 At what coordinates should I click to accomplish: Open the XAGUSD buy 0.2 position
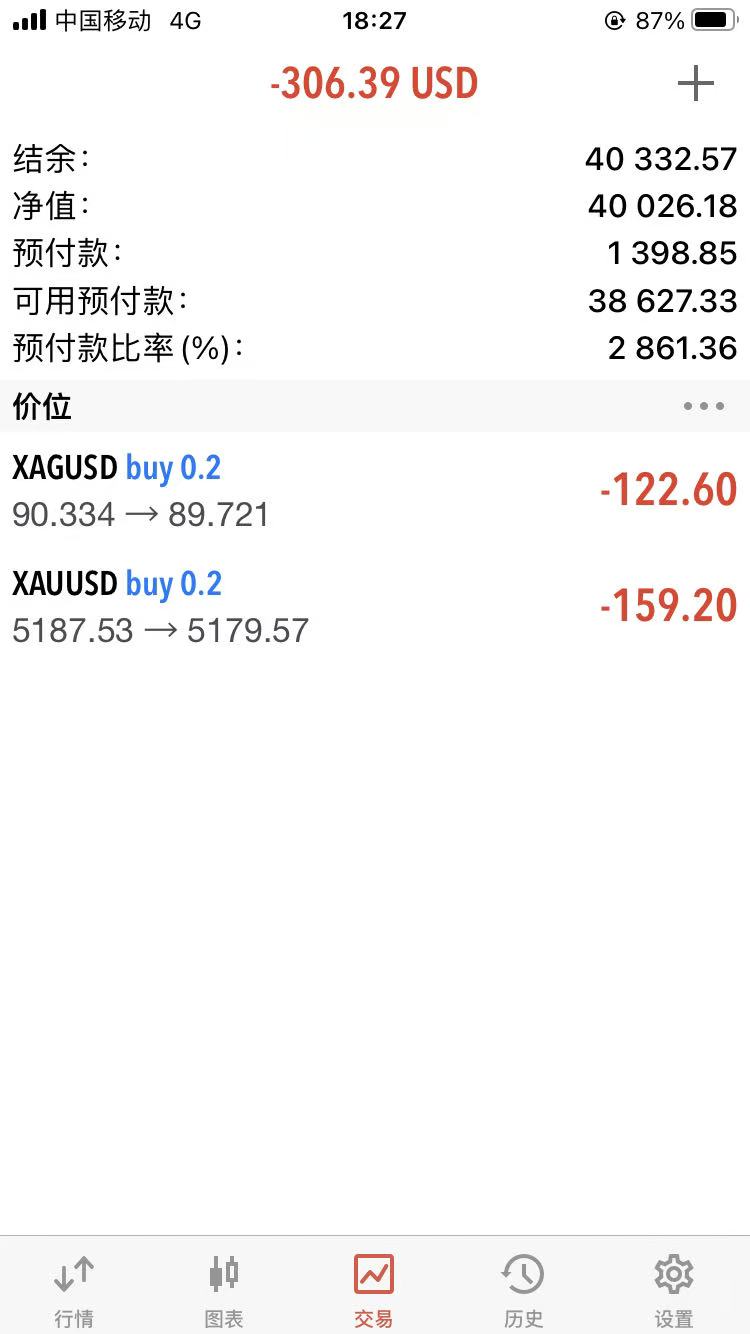(374, 490)
